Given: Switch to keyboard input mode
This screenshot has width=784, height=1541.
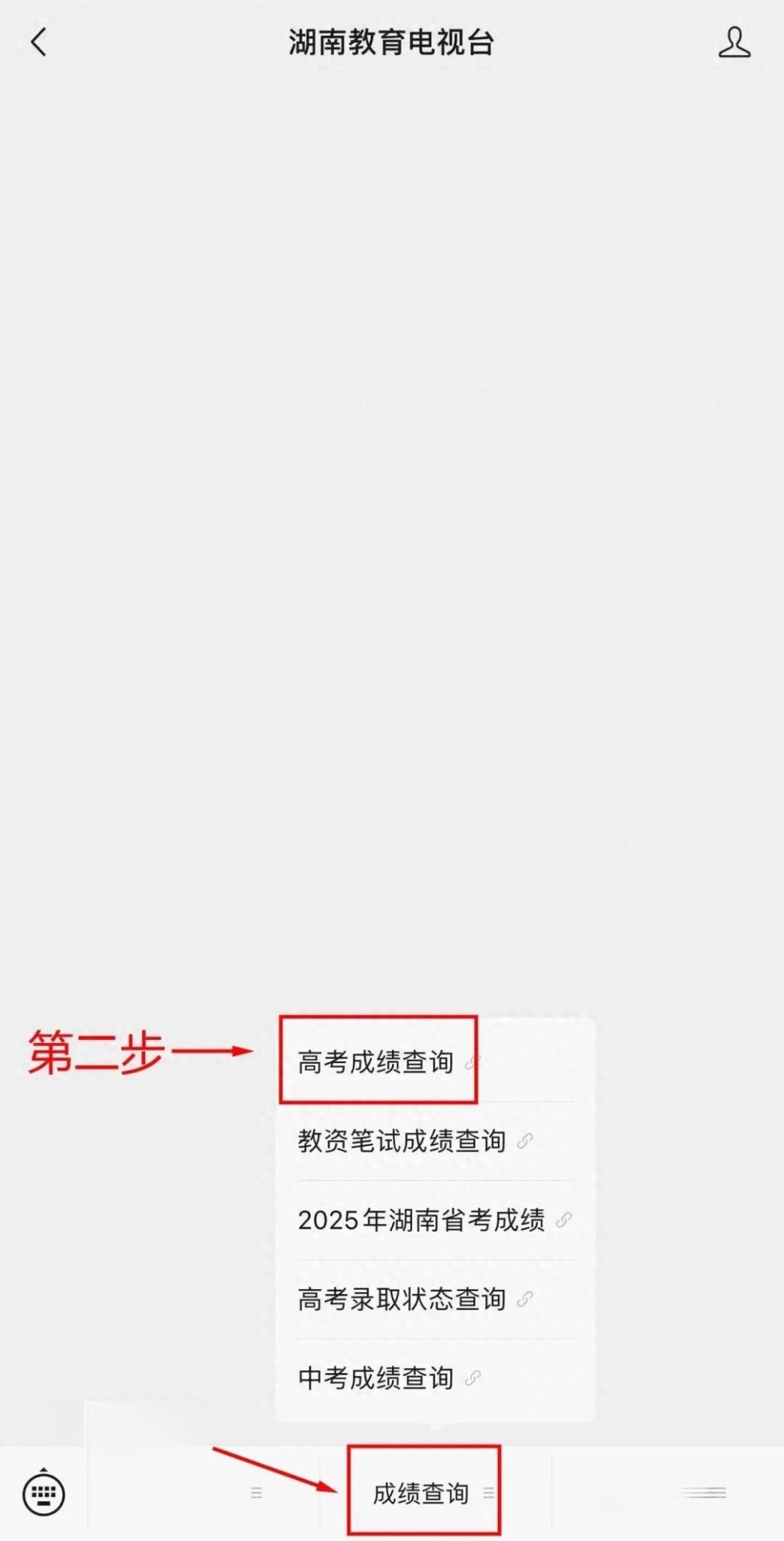Looking at the screenshot, I should click(44, 1492).
